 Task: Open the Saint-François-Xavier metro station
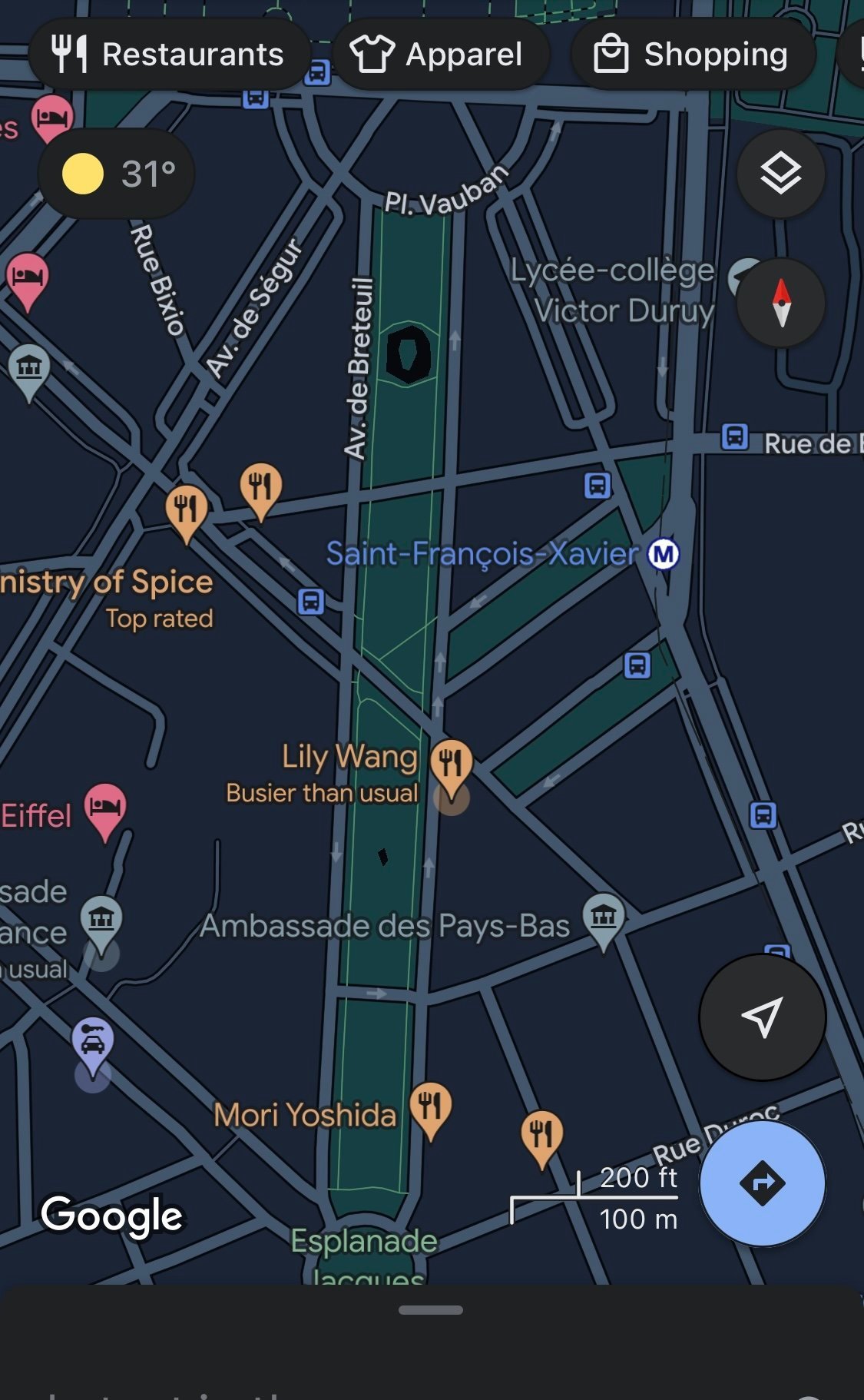tap(664, 554)
